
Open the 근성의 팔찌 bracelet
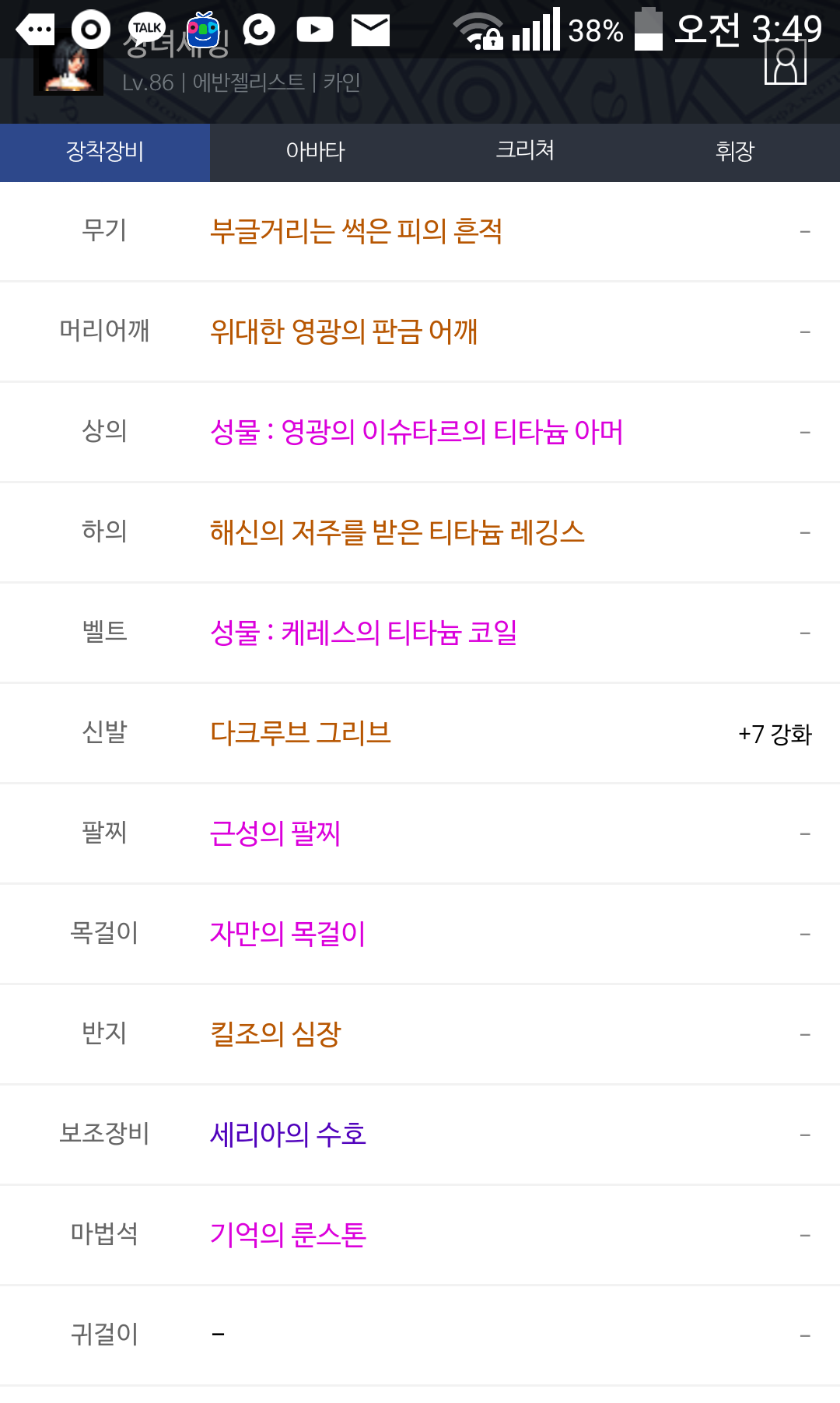pyautogui.click(x=275, y=833)
